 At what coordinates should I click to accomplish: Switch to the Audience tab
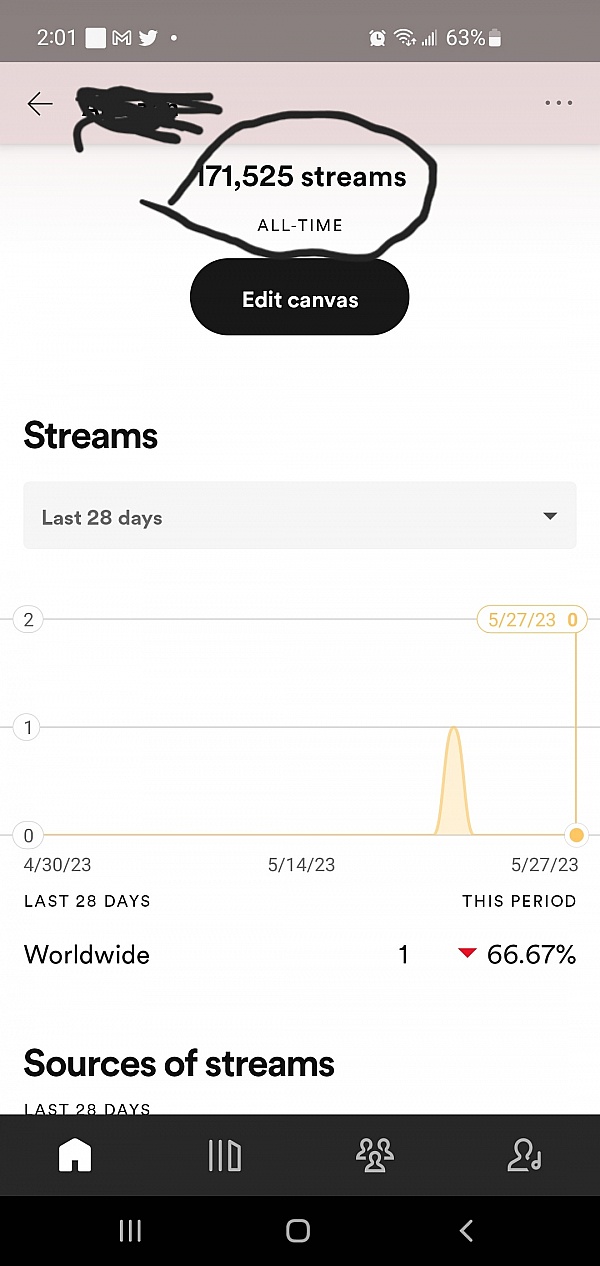(x=375, y=1156)
